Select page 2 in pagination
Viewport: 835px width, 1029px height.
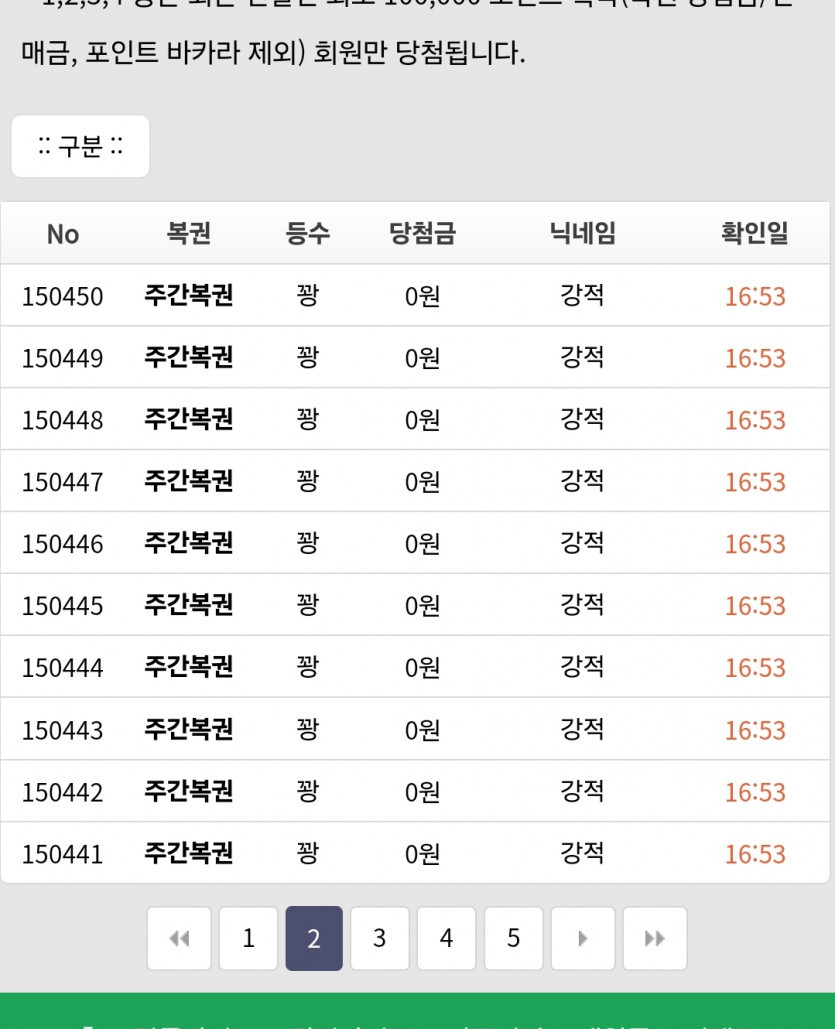tap(314, 938)
